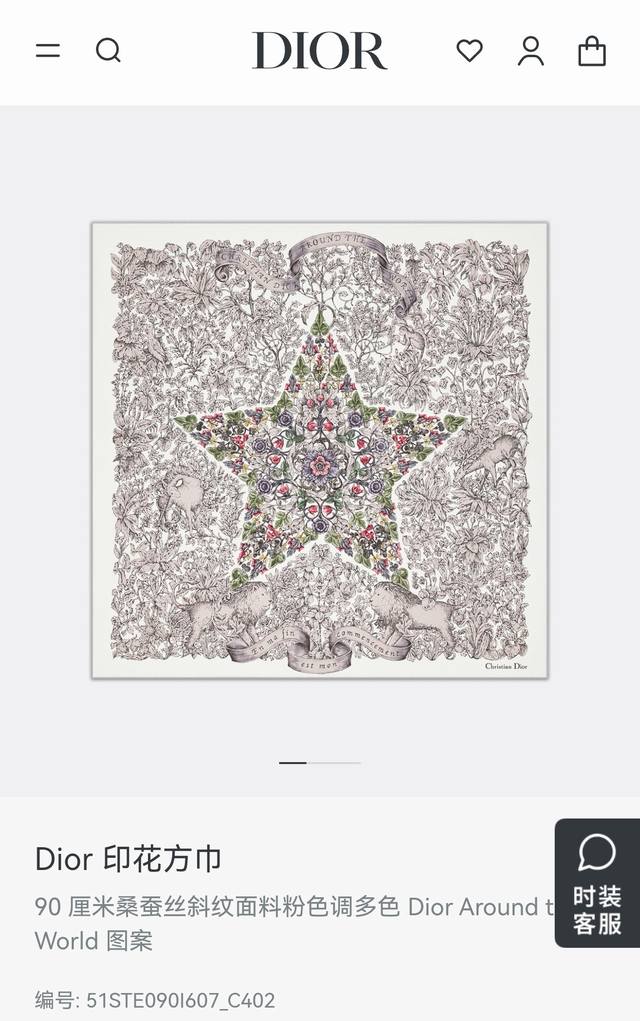Viewport: 640px width, 1021px height.
Task: Open the account profile icon
Action: click(x=530, y=50)
